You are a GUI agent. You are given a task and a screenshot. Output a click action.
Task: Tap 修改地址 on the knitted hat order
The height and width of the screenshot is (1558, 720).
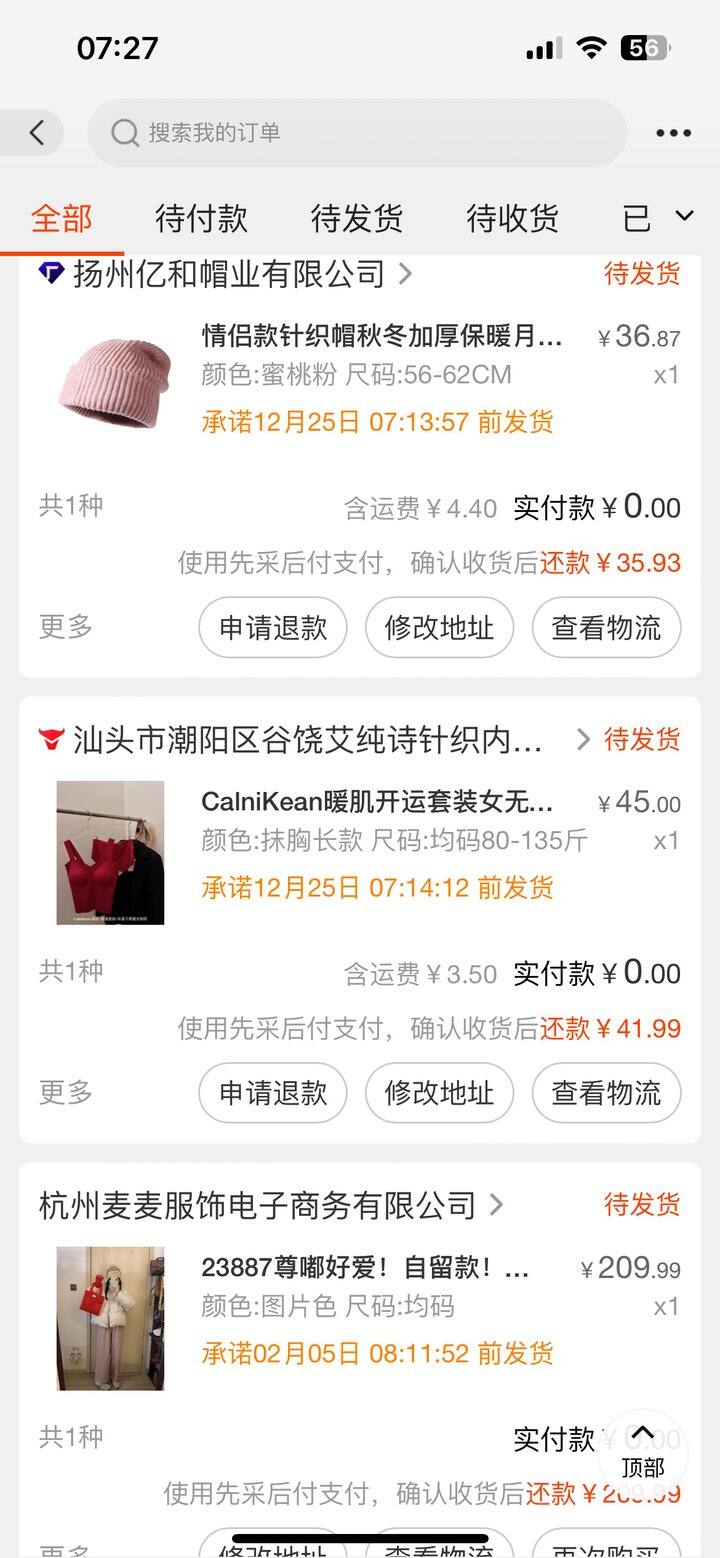439,627
